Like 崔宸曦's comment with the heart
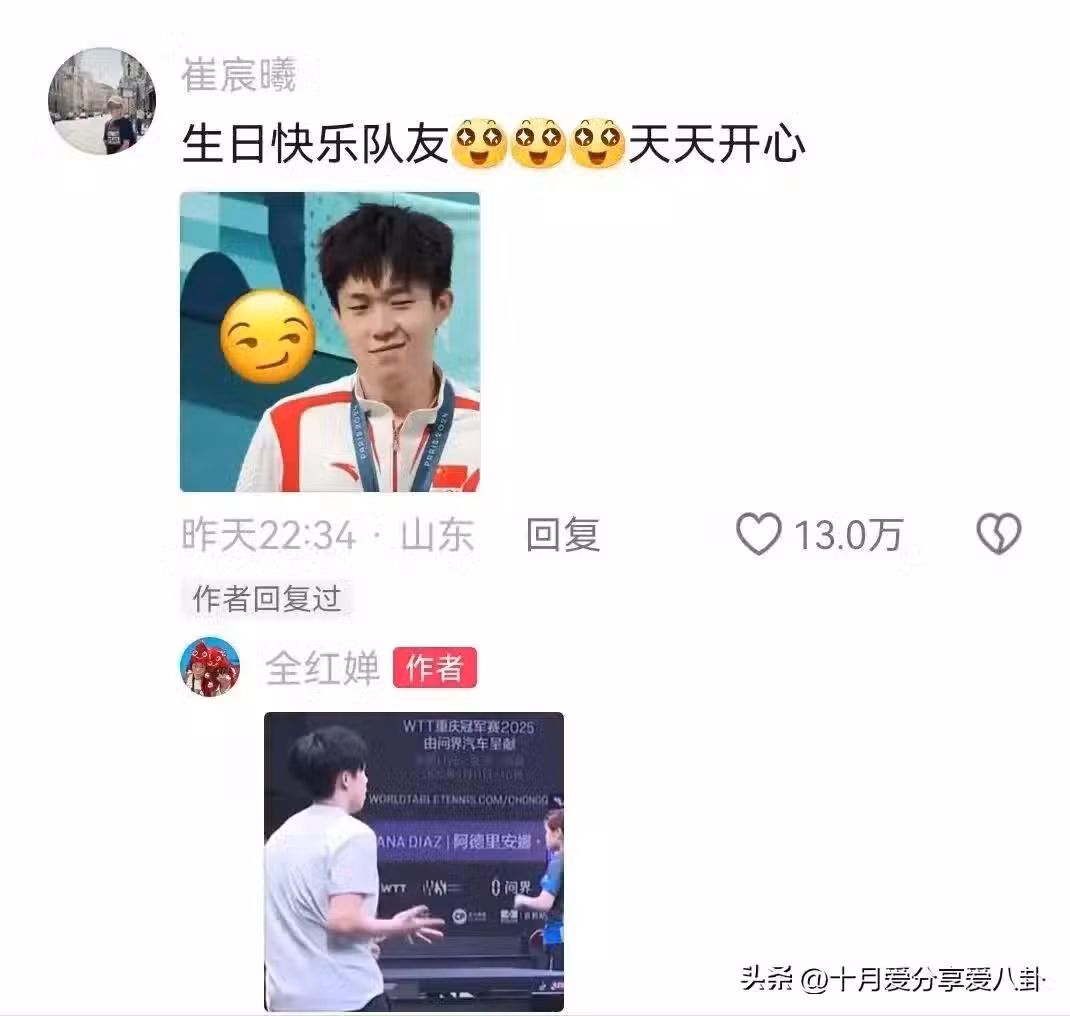The width and height of the screenshot is (1070, 1016). [x=759, y=535]
